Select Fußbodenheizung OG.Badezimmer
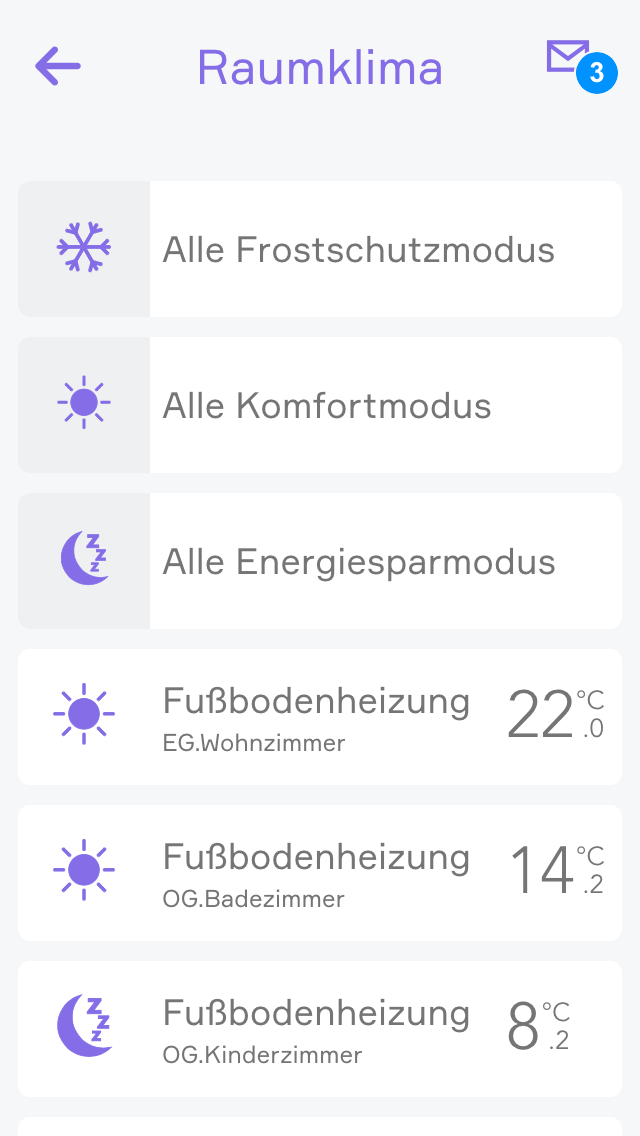This screenshot has height=1136, width=640. (320, 873)
